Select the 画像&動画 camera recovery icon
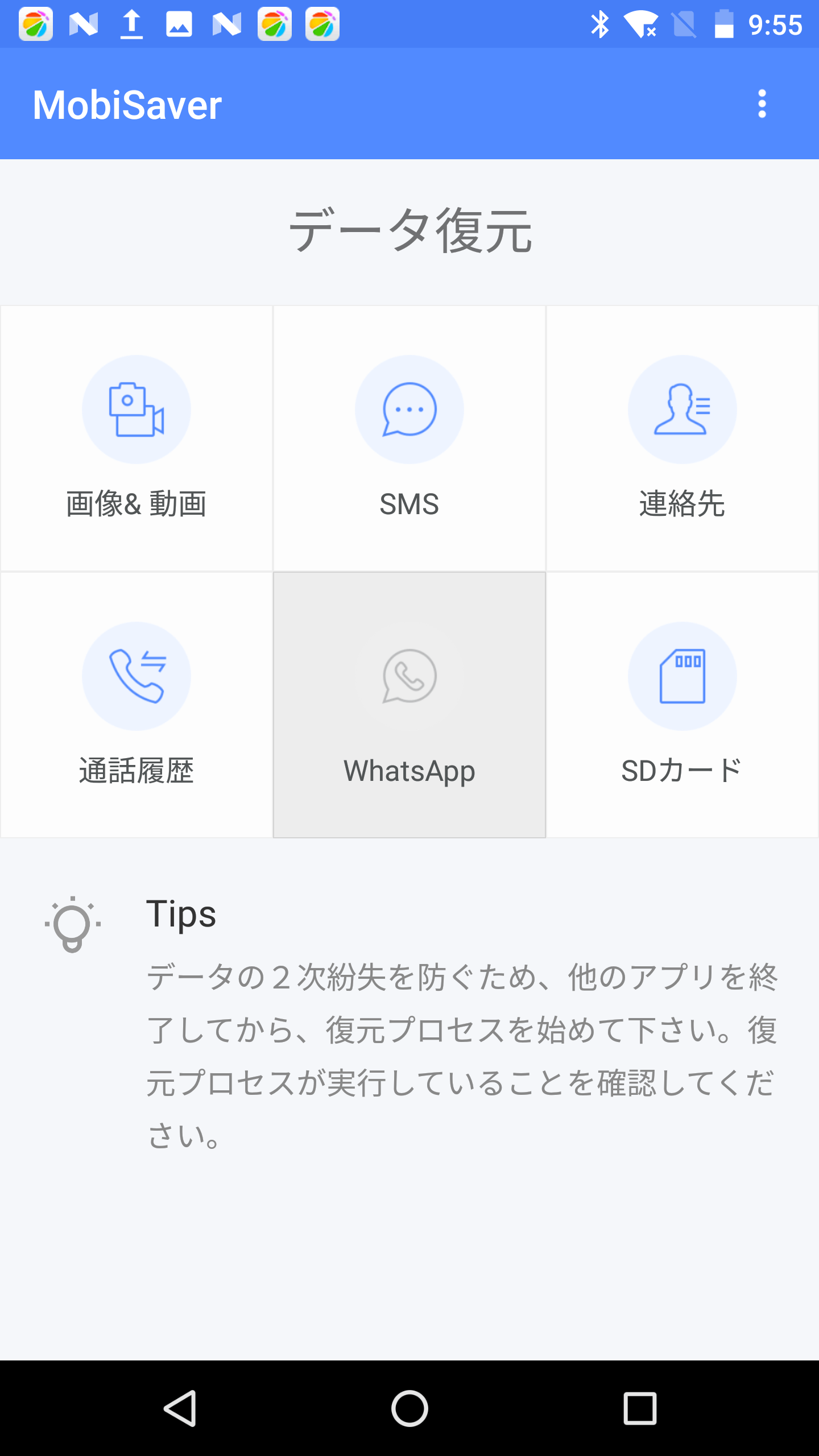 [136, 409]
